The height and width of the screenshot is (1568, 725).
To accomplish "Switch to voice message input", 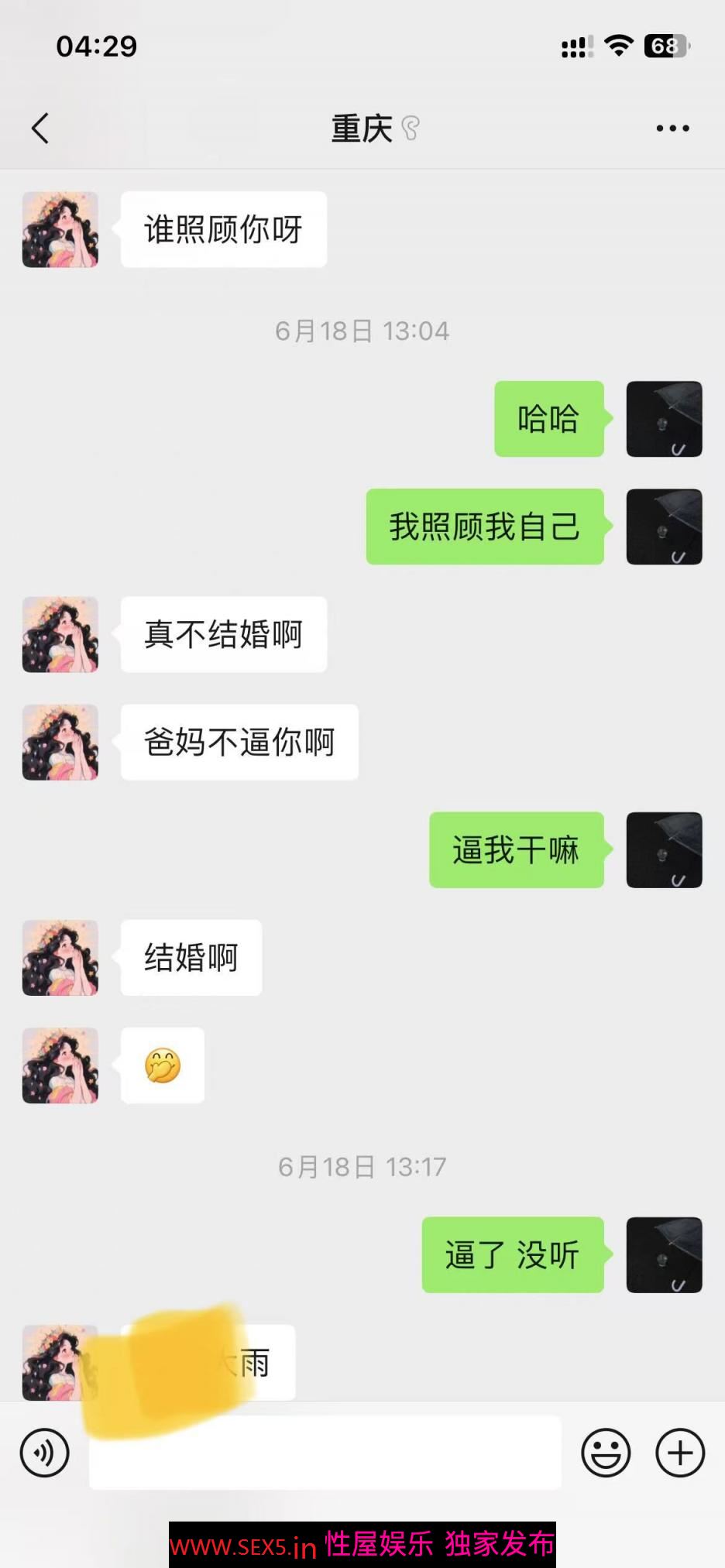I will tap(45, 1453).
